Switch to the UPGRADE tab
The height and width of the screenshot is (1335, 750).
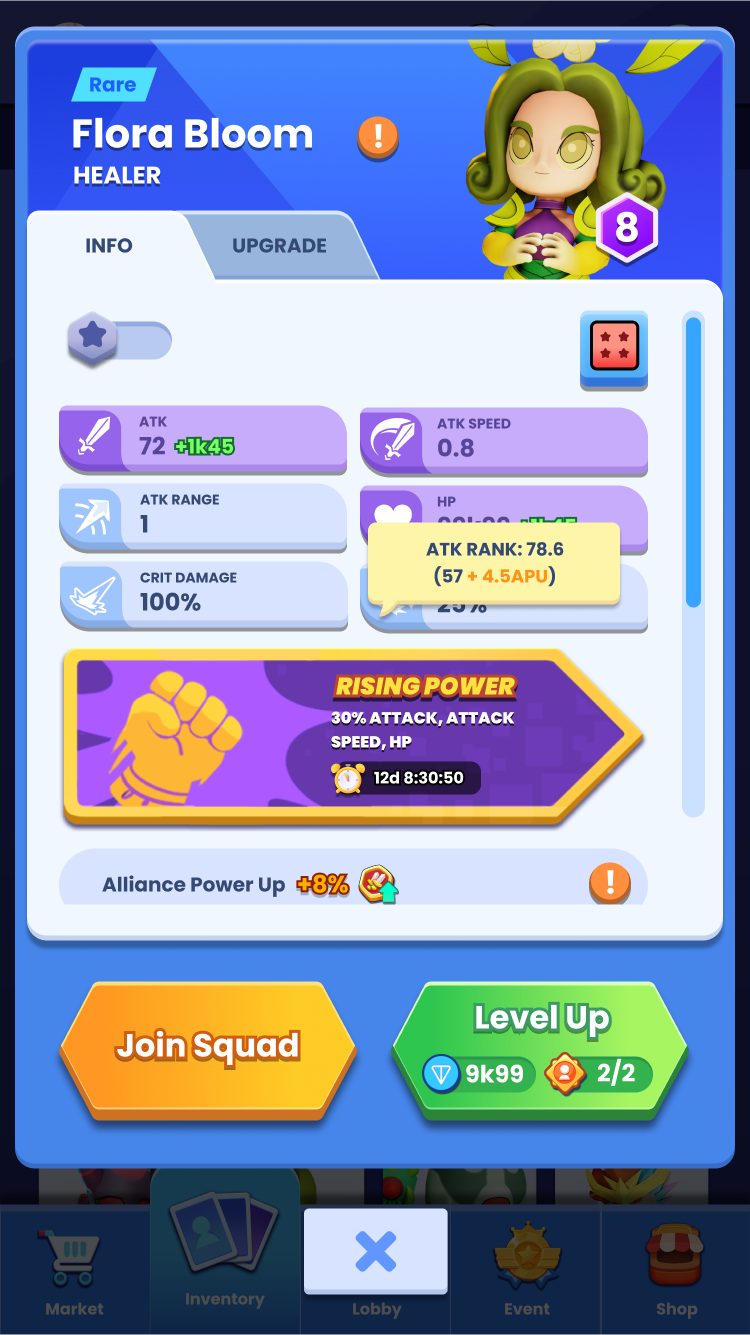pos(279,246)
